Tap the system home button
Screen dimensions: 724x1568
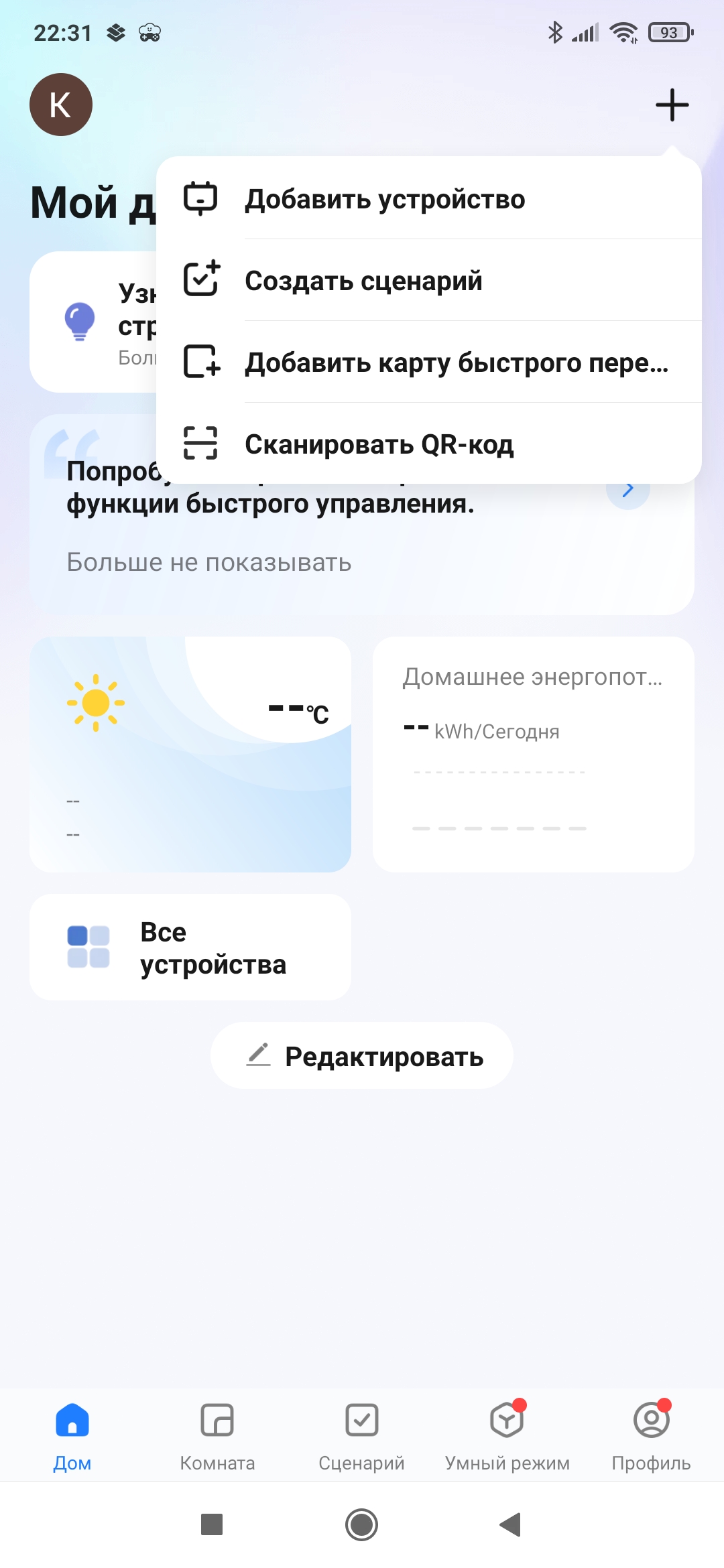(362, 1524)
